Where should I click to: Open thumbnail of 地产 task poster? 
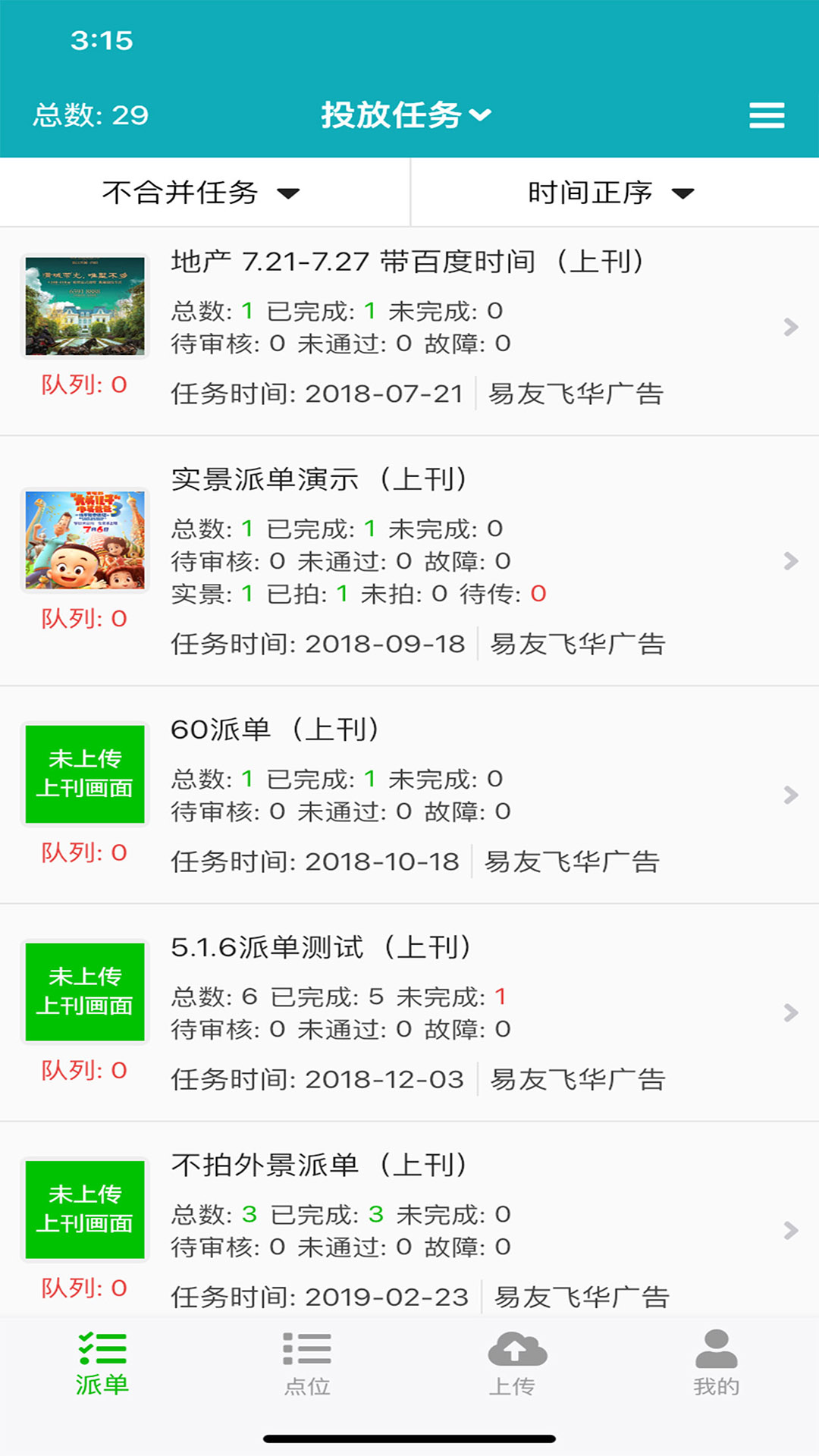(x=84, y=303)
